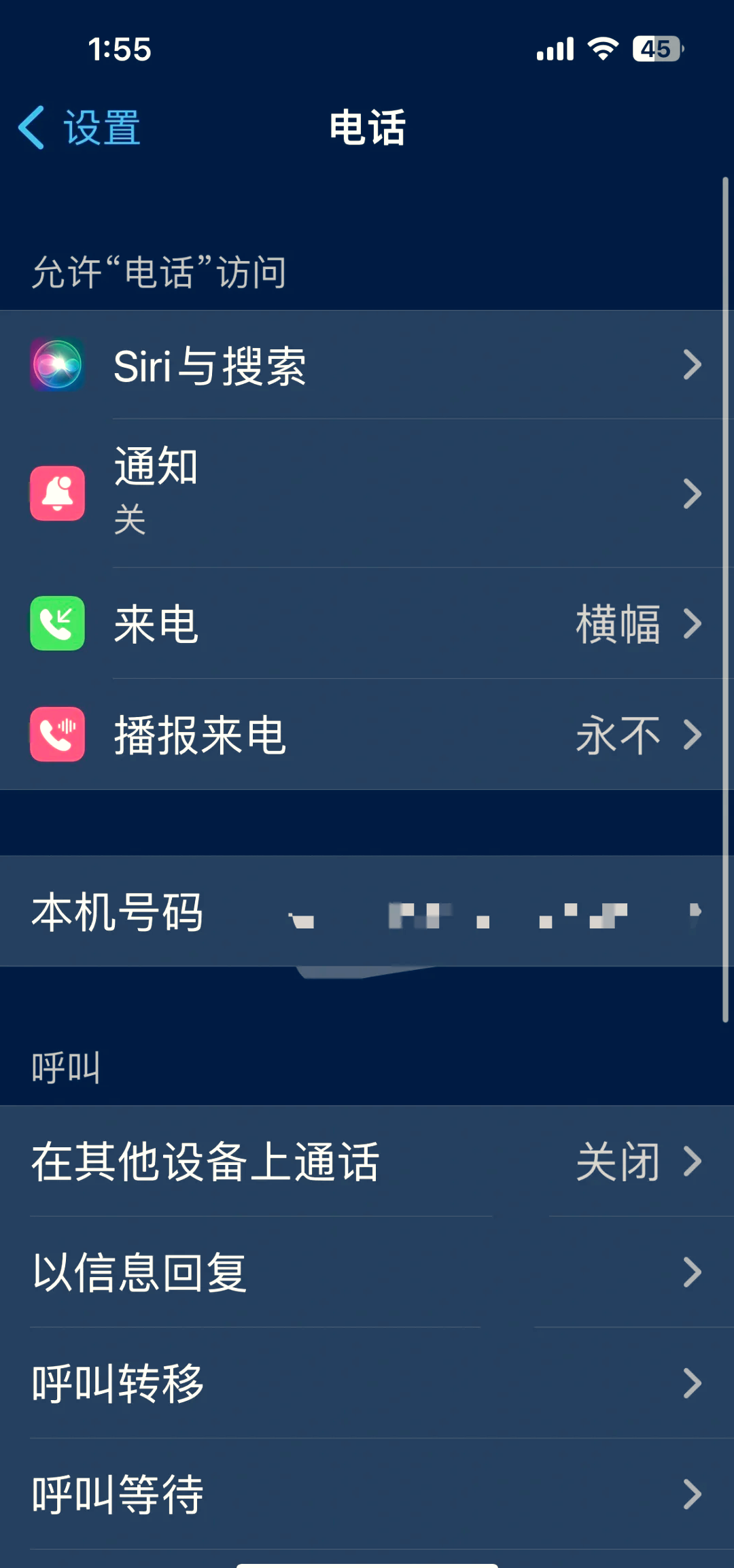
Task: Open Siri与搜索 settings
Action: (x=367, y=365)
